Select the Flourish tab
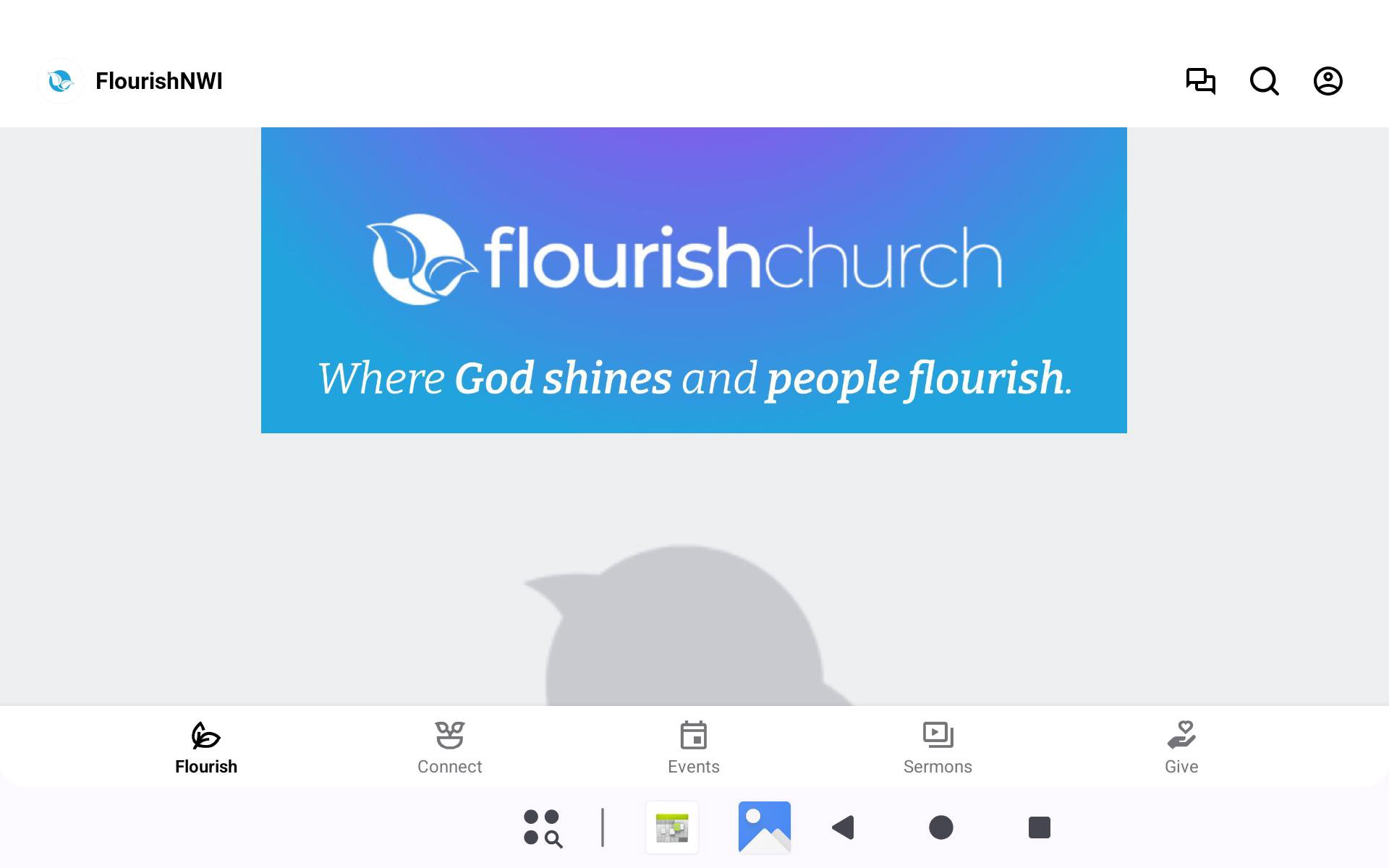The width and height of the screenshot is (1389, 868). pyautogui.click(x=206, y=747)
